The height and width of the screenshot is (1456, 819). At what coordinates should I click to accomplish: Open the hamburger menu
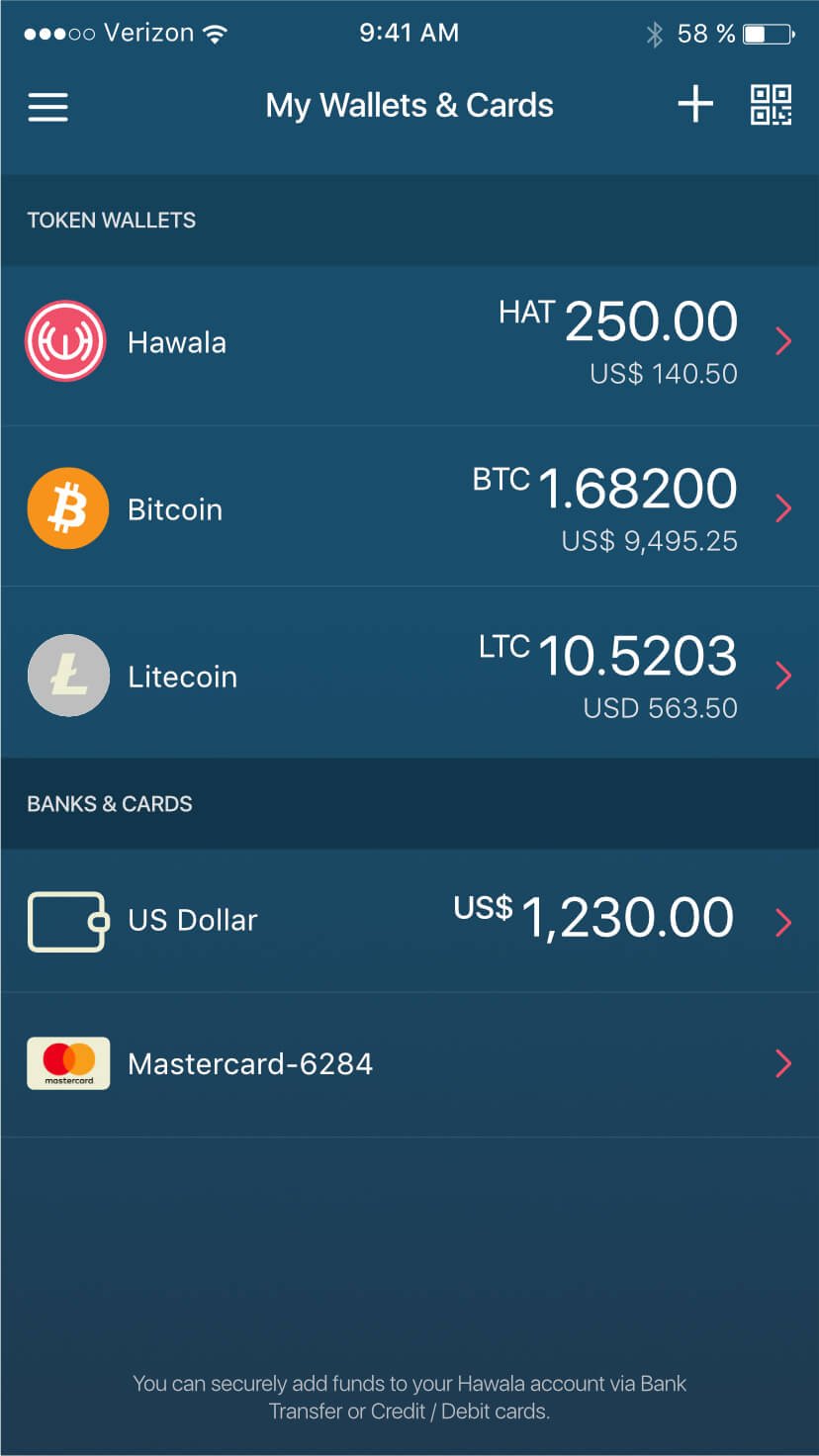pos(47,106)
